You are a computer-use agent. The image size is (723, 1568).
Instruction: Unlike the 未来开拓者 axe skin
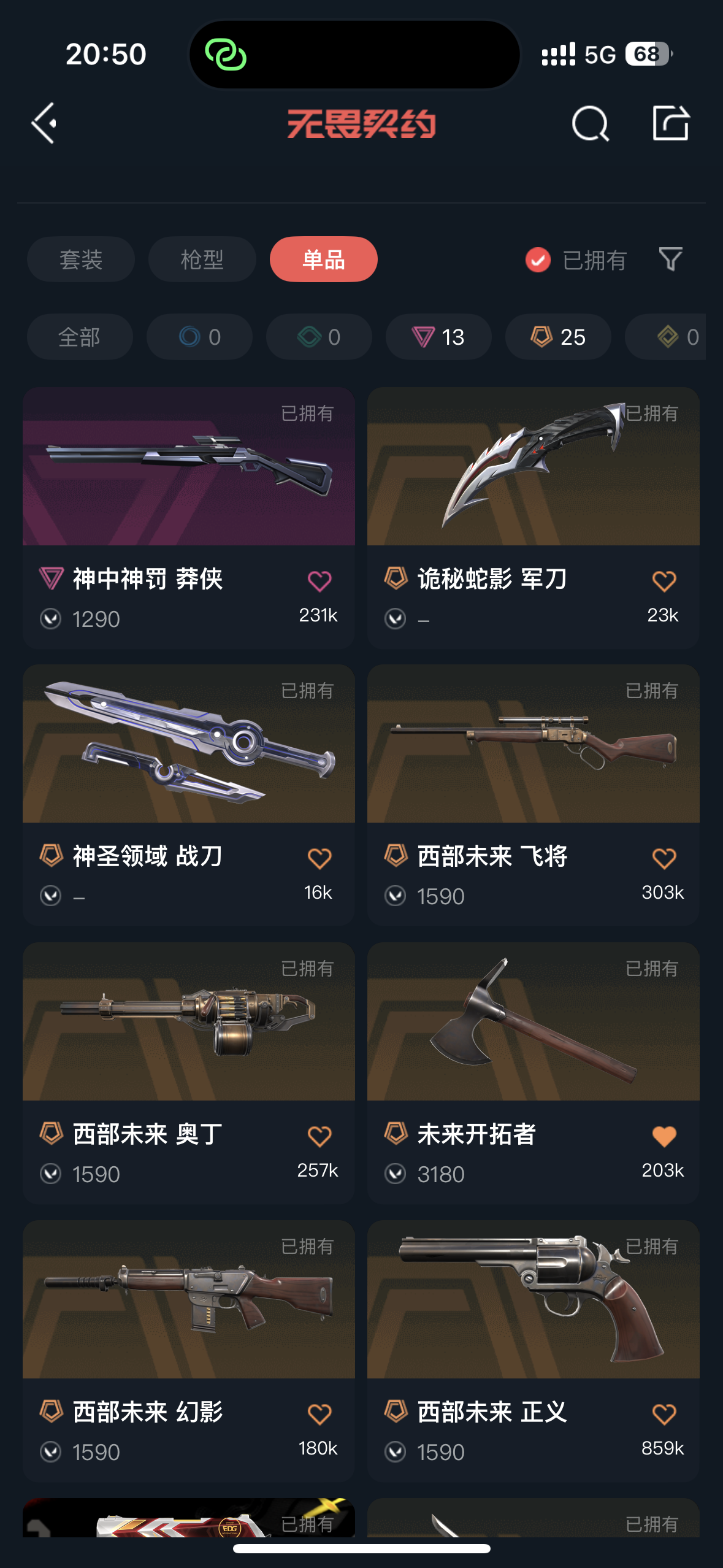[664, 1136]
